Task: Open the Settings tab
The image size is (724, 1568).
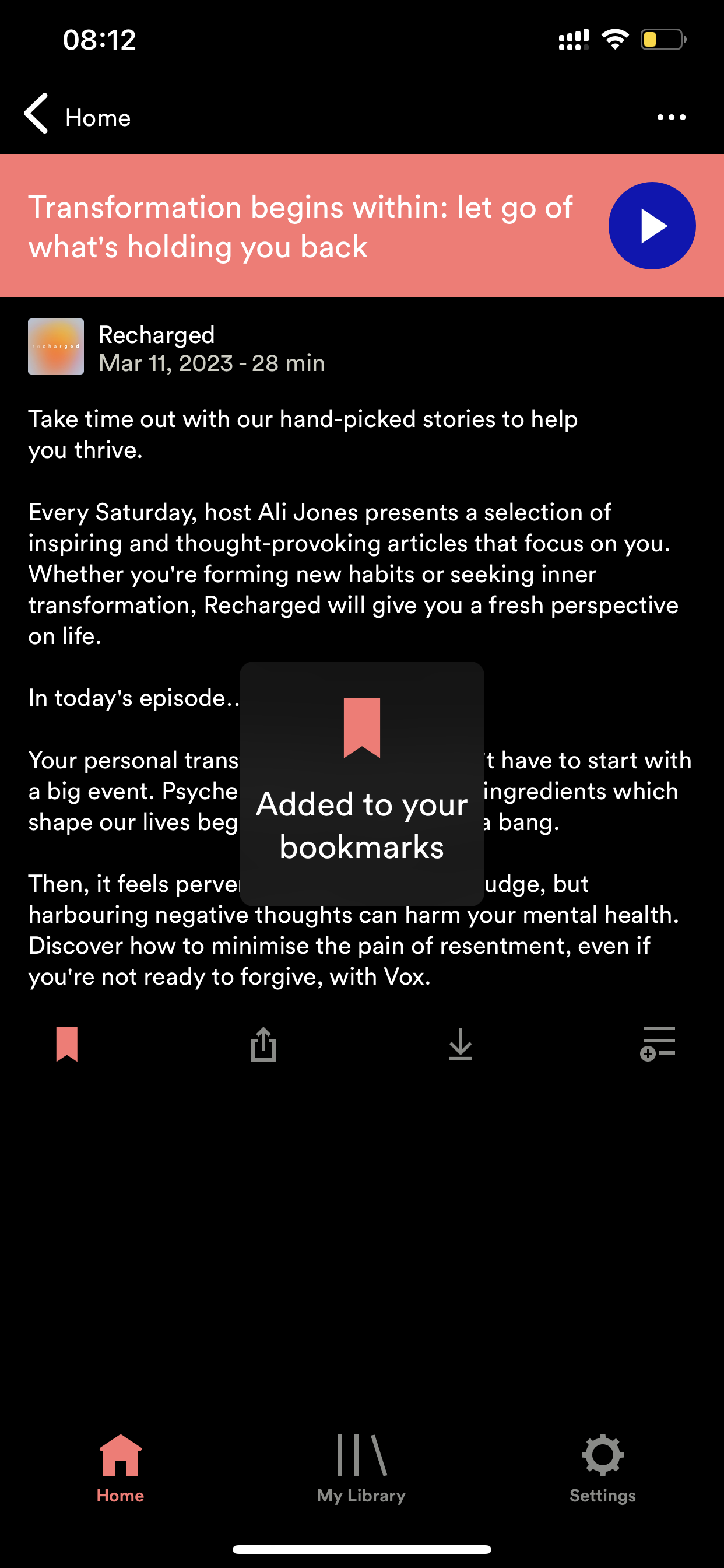Action: tap(602, 1469)
